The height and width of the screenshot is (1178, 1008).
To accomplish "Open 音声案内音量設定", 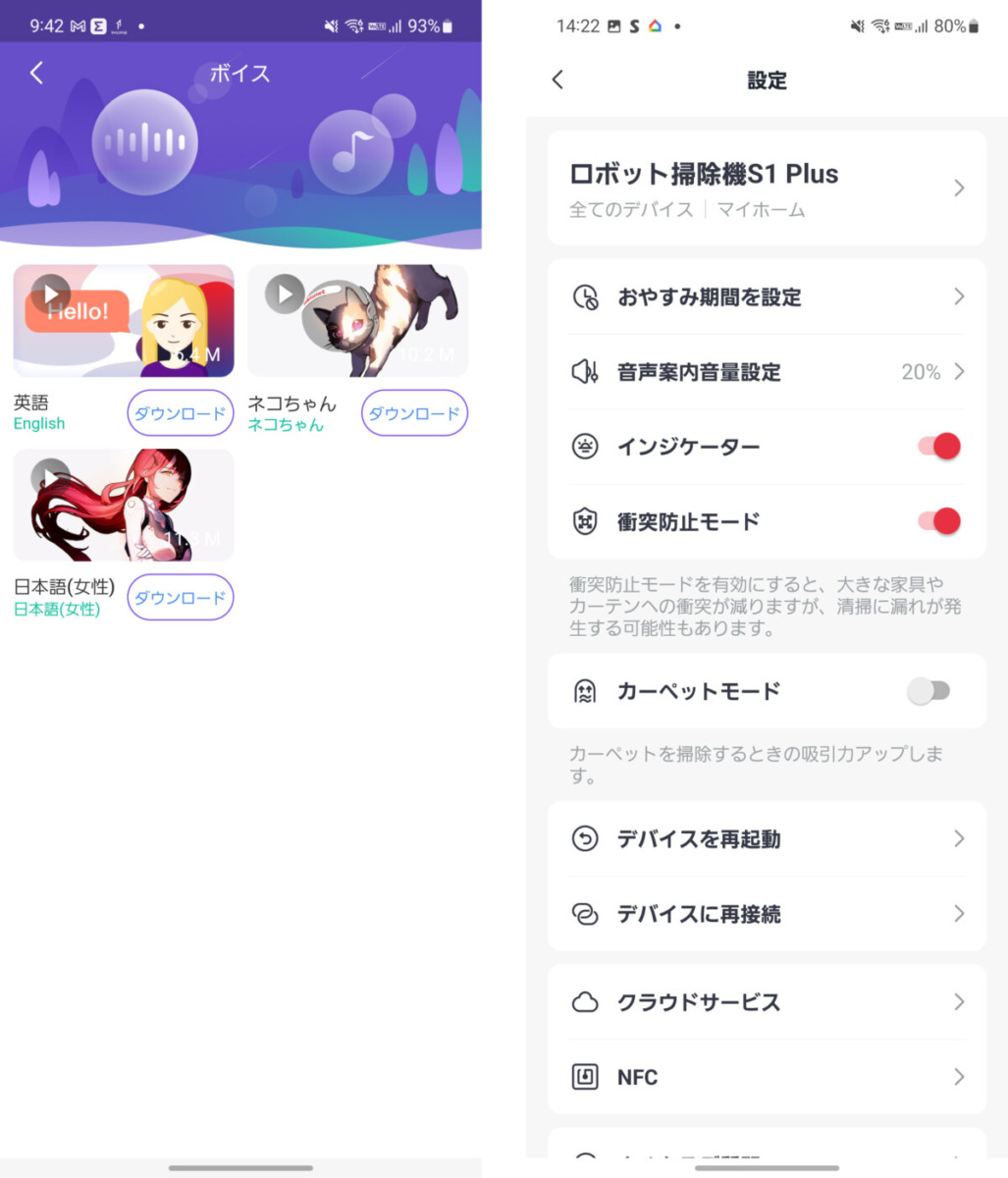I will coord(766,372).
